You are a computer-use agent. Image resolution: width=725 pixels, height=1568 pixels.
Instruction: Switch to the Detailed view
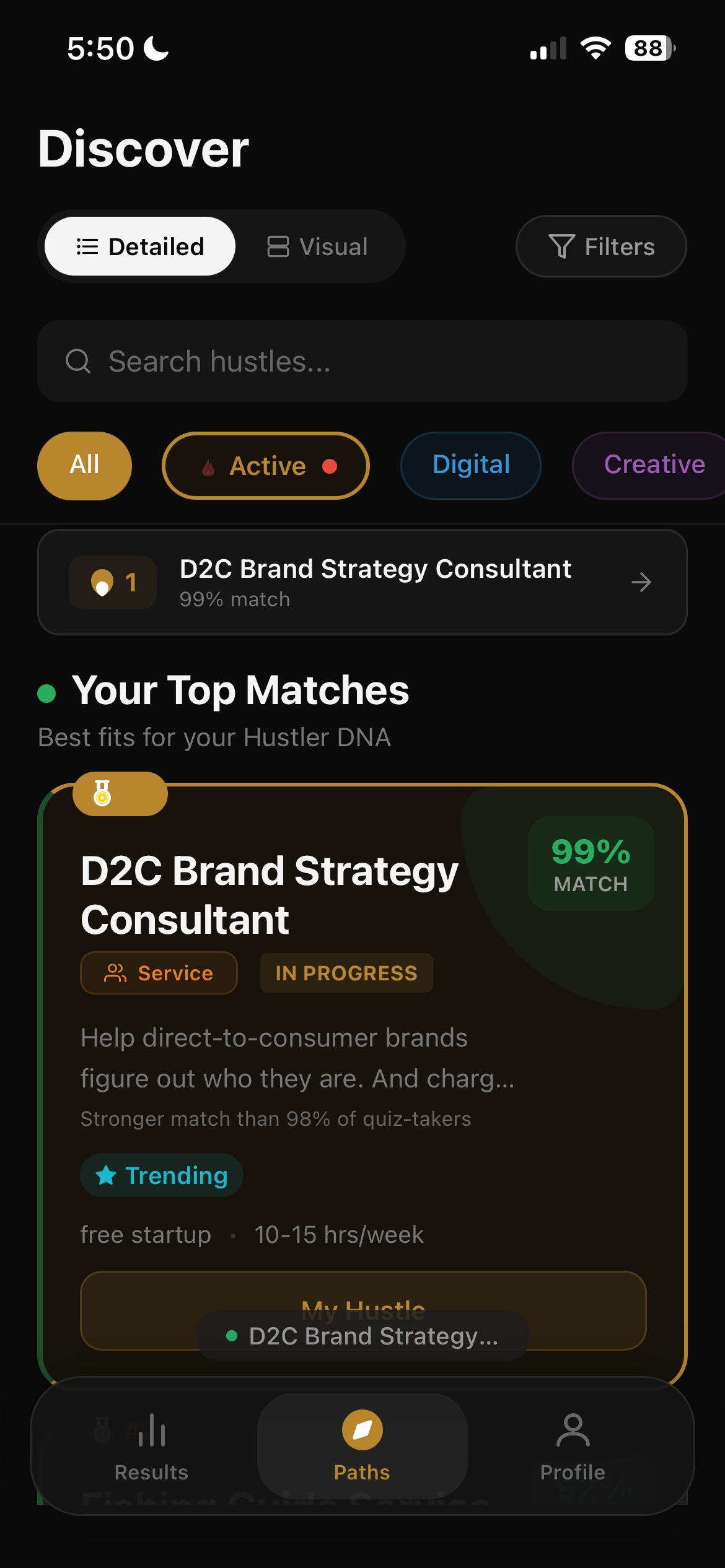(140, 246)
